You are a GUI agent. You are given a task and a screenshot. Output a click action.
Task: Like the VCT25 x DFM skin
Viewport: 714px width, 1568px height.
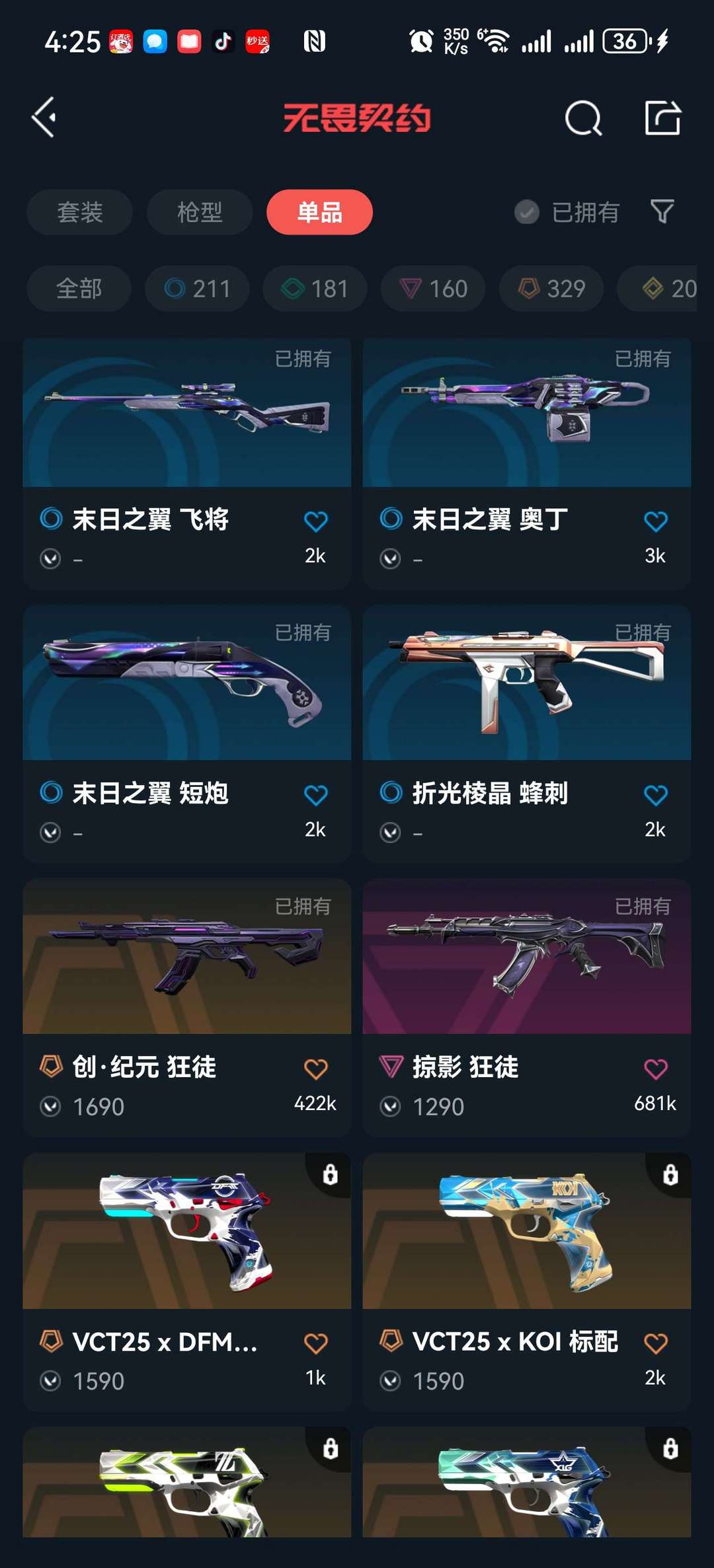(315, 1343)
